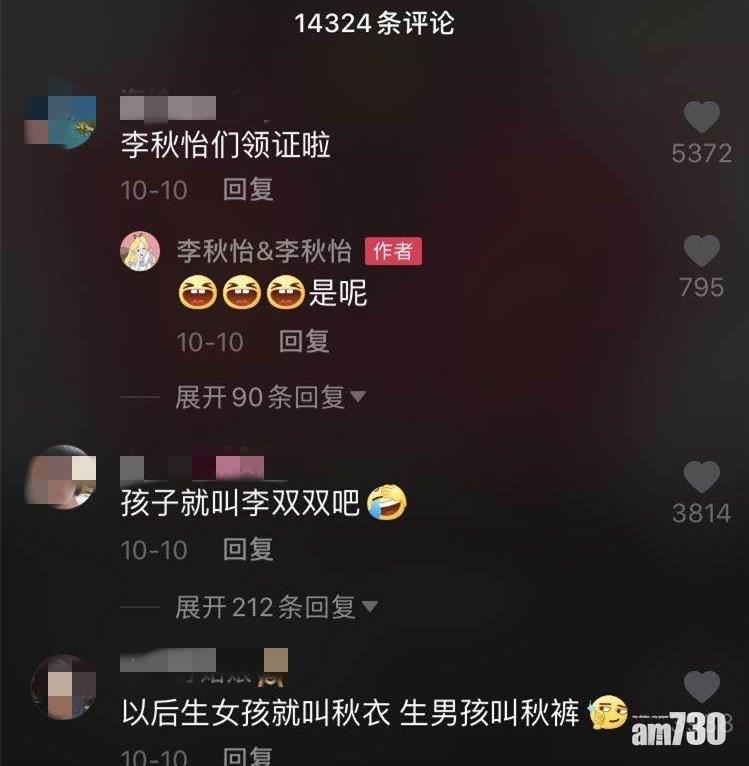Reply to the comment "孩子就叫李双双吧"
749x766 pixels.
point(248,549)
